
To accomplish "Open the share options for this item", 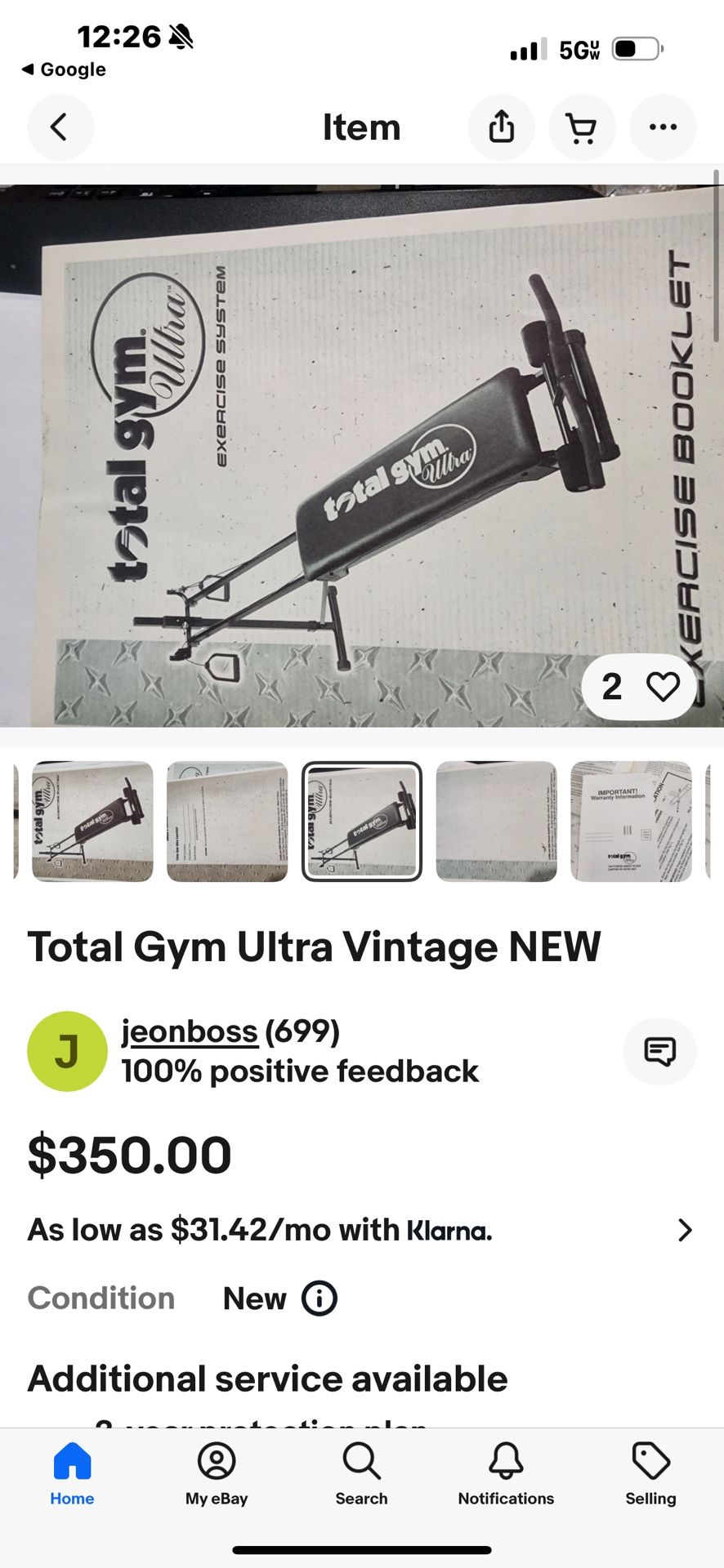I will coord(501,127).
